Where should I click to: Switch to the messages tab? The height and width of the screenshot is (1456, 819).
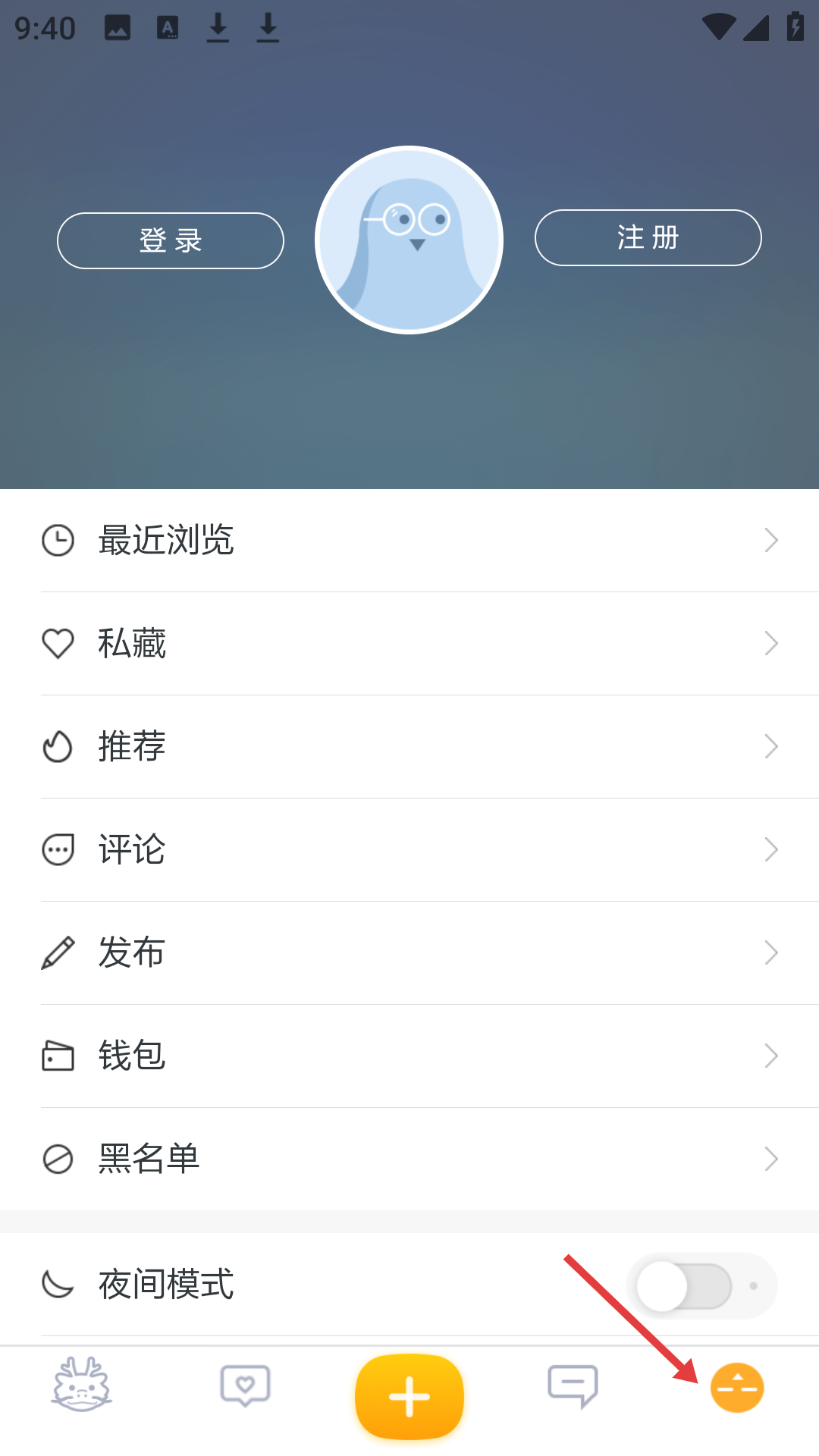point(573,1386)
